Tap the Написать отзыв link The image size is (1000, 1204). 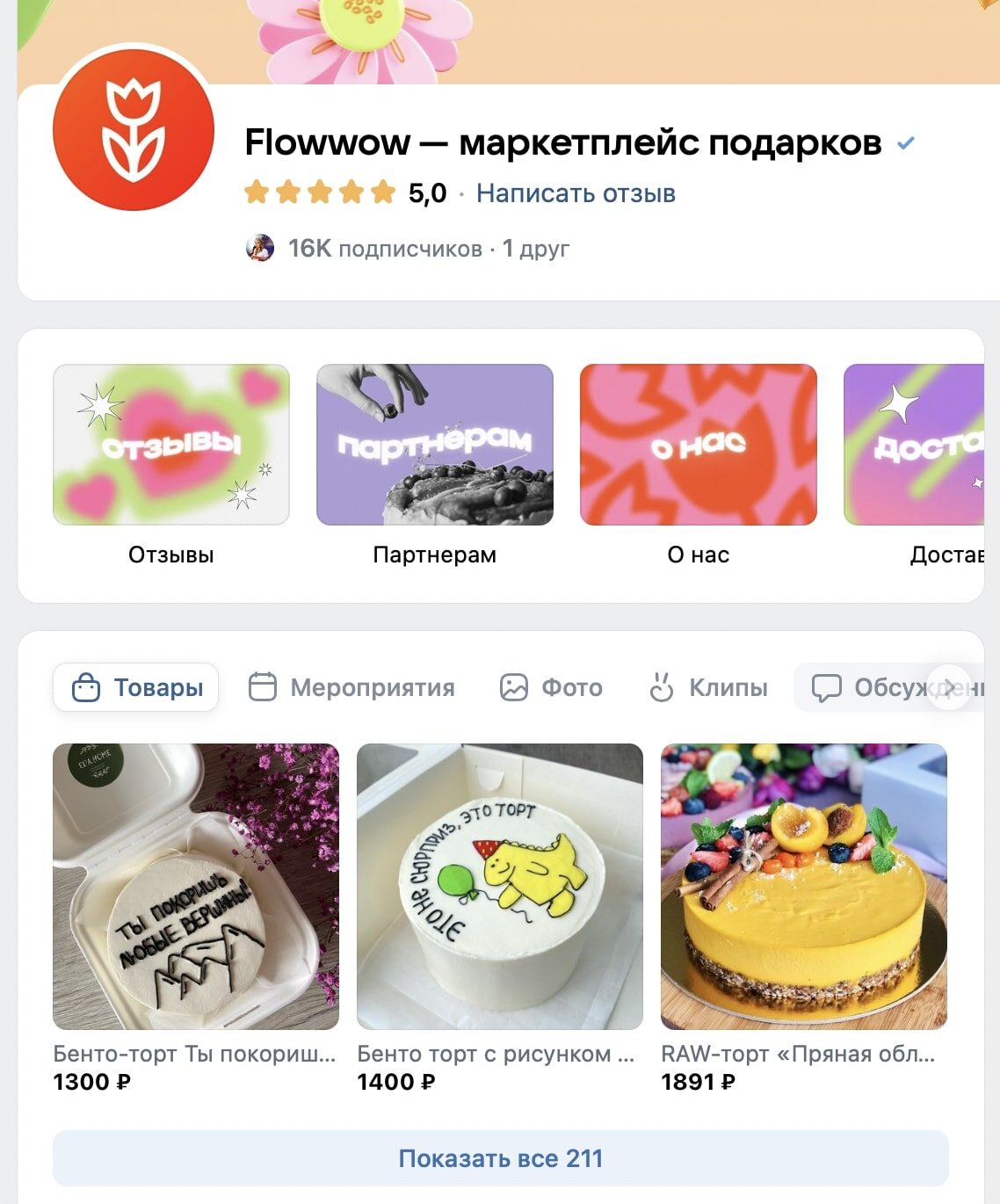(x=576, y=193)
